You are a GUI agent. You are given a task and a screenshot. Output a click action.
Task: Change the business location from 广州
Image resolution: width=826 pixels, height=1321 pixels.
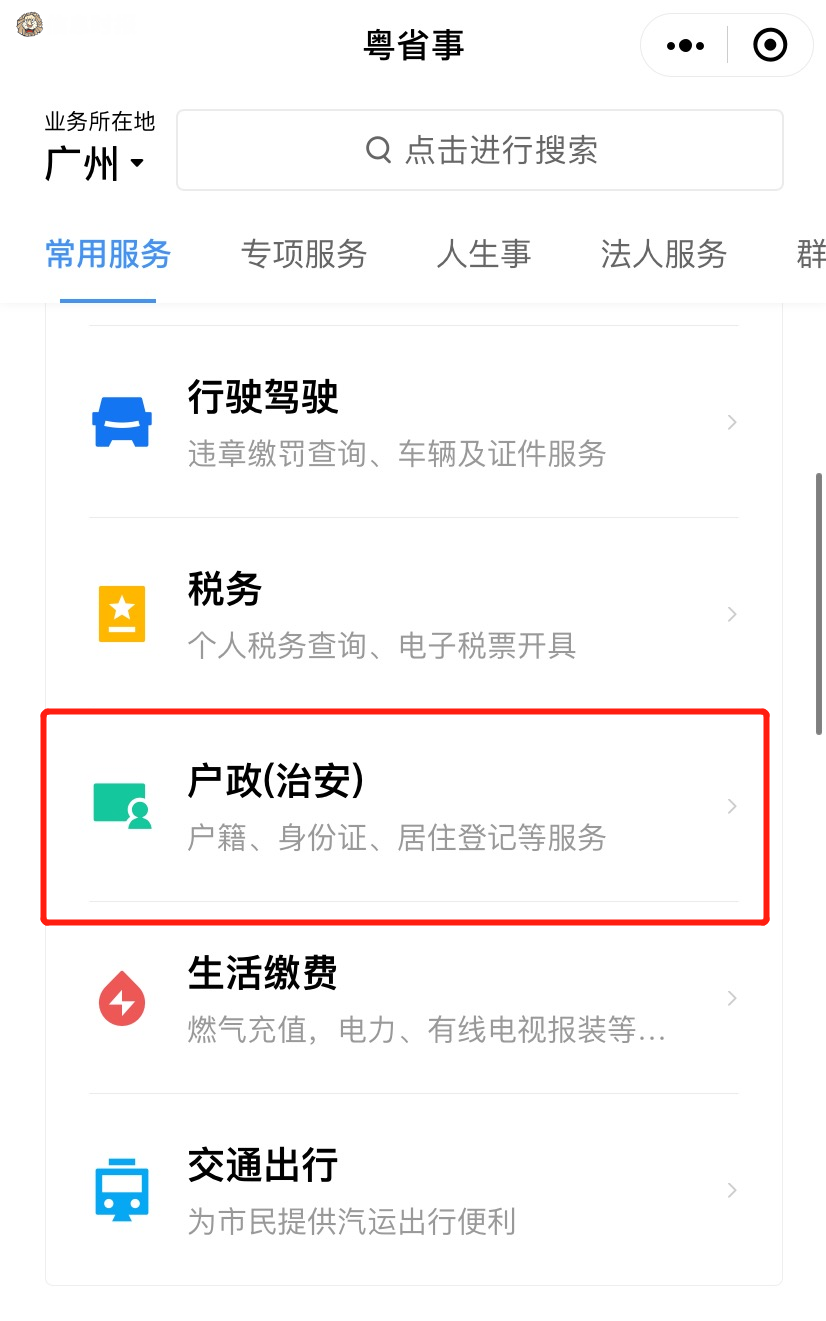pos(95,162)
